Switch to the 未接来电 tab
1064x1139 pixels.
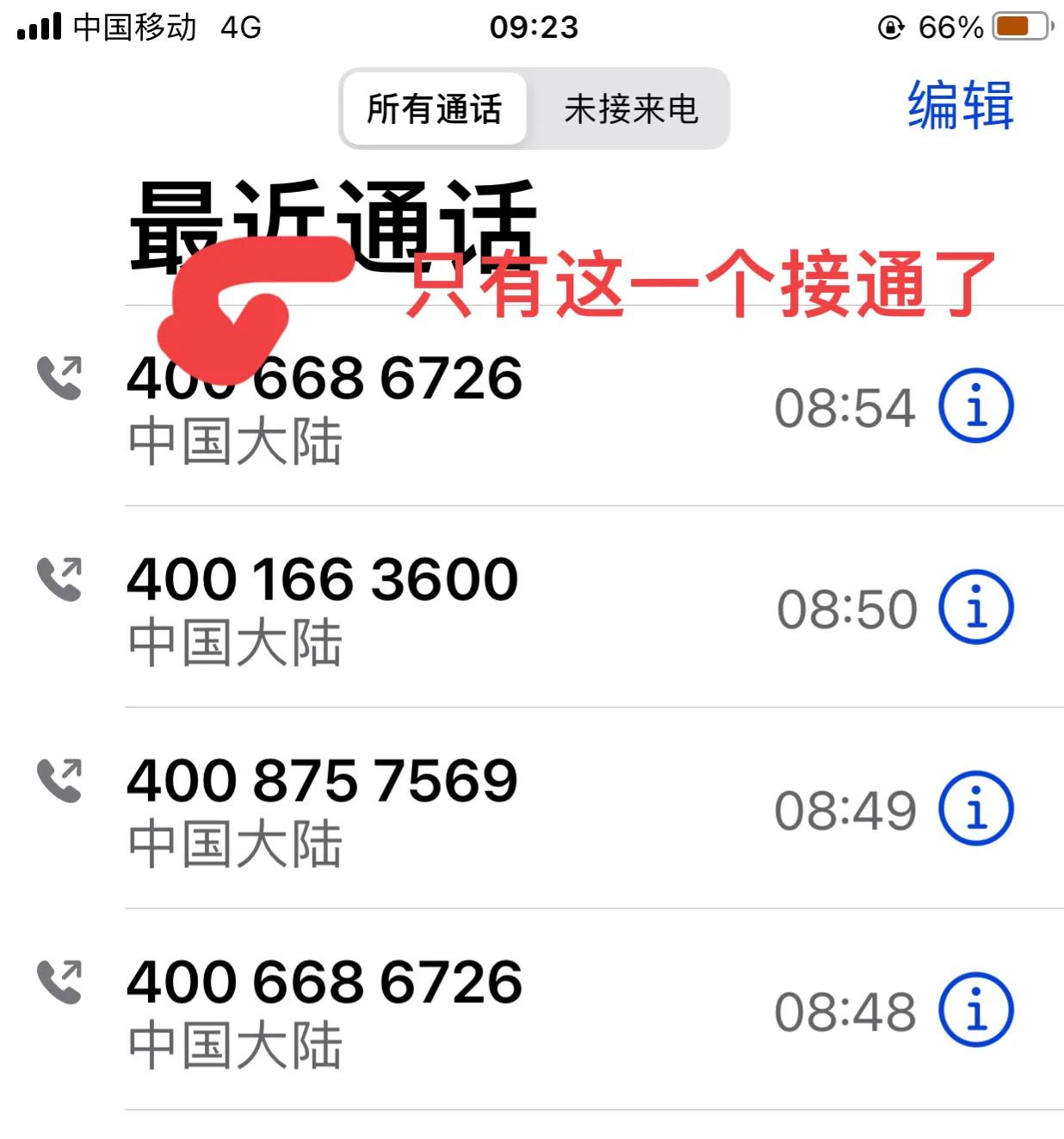(631, 108)
